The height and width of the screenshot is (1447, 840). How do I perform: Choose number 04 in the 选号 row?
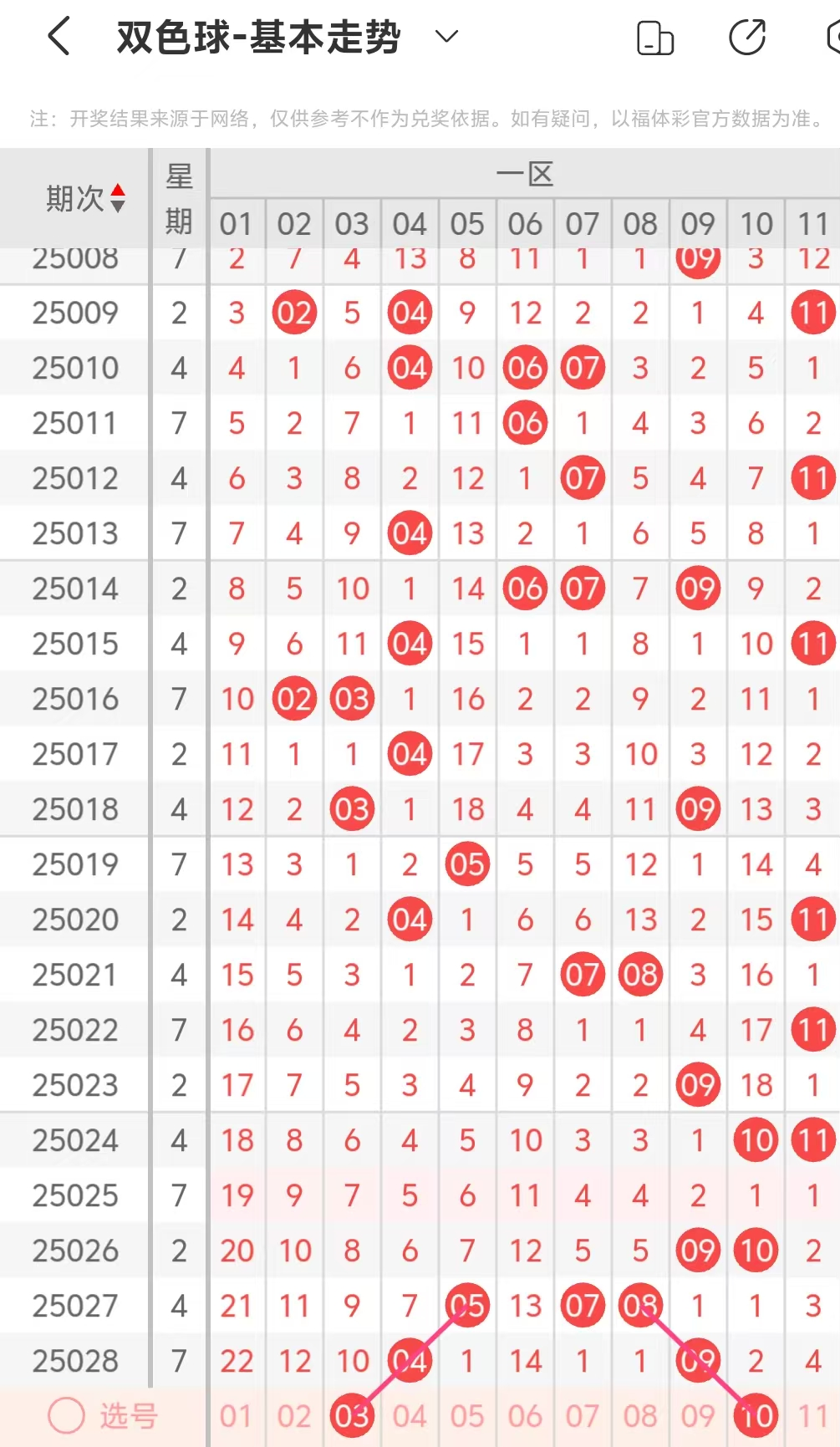(410, 1416)
